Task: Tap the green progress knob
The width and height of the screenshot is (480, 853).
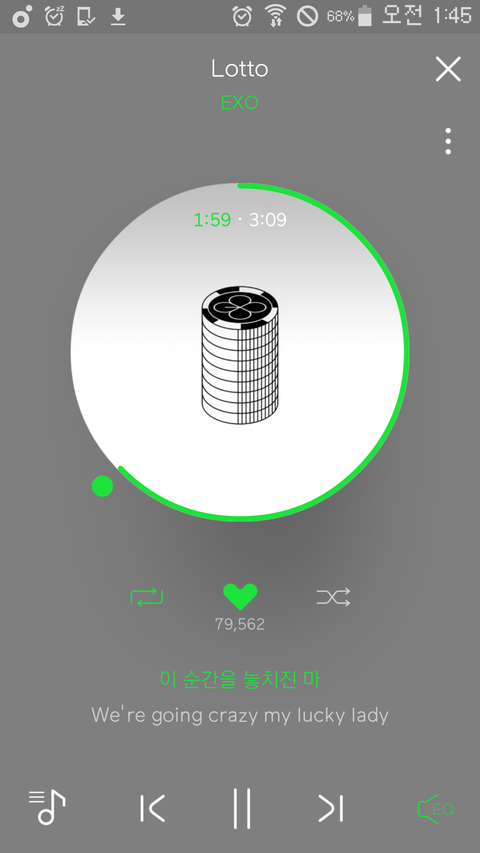Action: [x=102, y=486]
